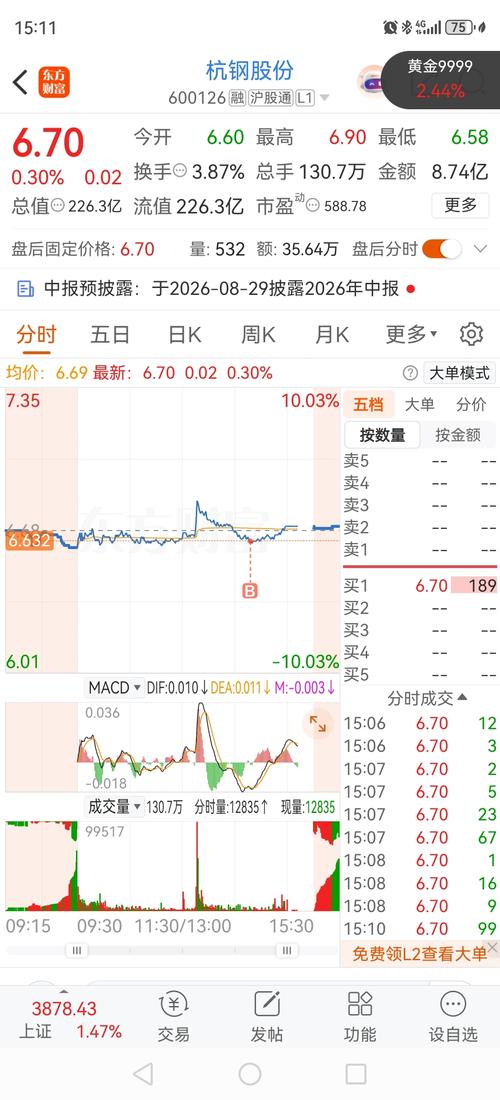Screen dimensions: 500x1100
Task: Switch to the 大单 tab
Action: coord(419,404)
